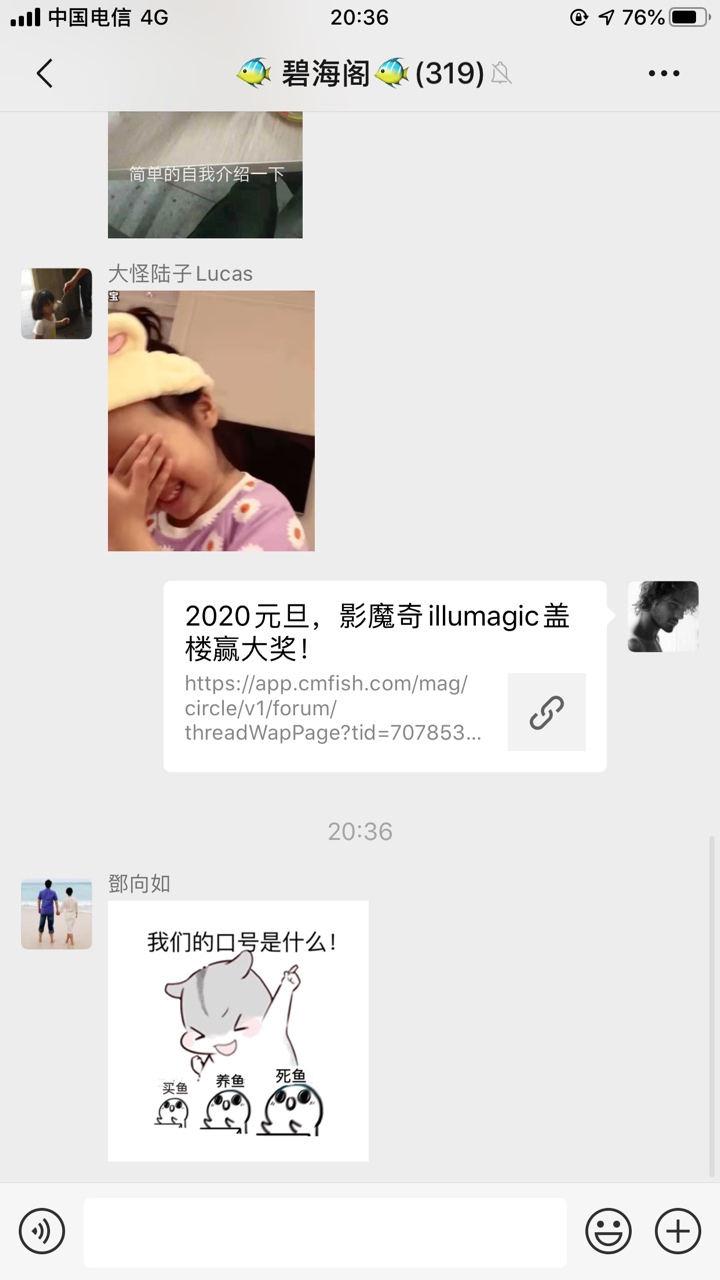The image size is (720, 1280).
Task: Go back to the chat list
Action: coord(44,73)
